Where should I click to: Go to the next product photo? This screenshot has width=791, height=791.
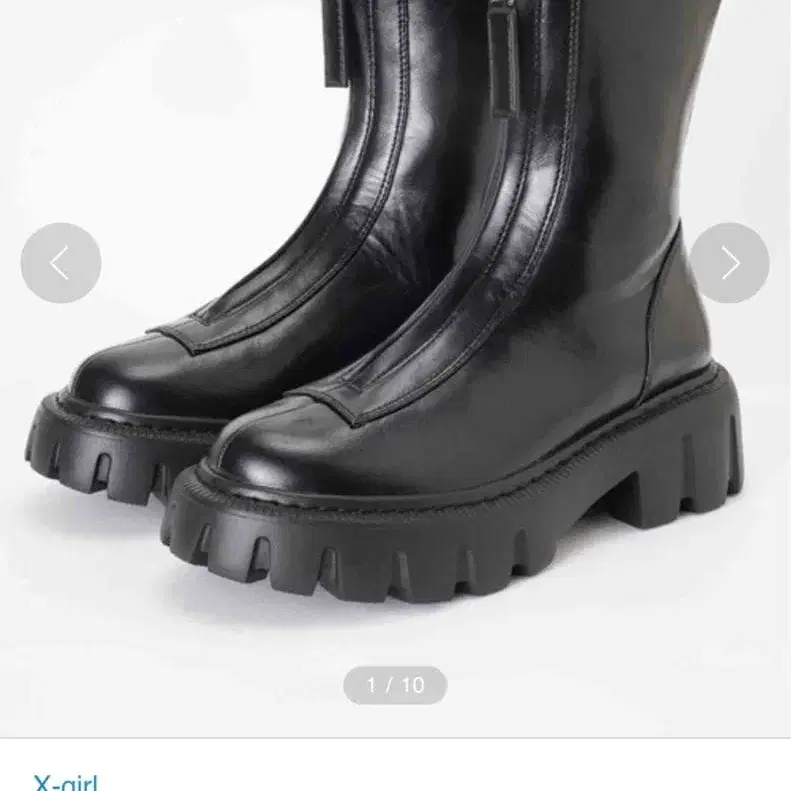point(730,263)
